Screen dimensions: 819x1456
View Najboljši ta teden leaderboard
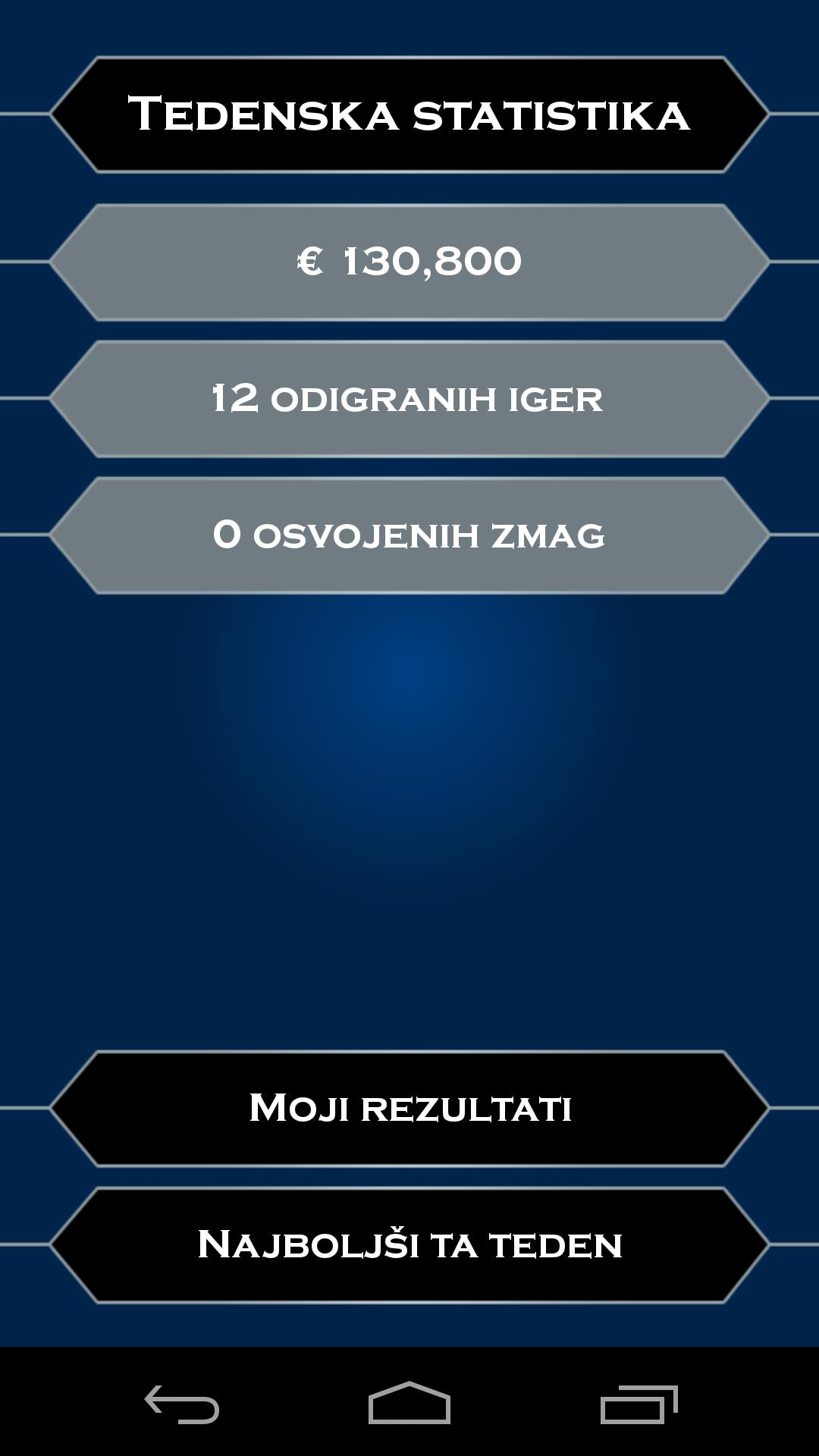(x=409, y=1244)
